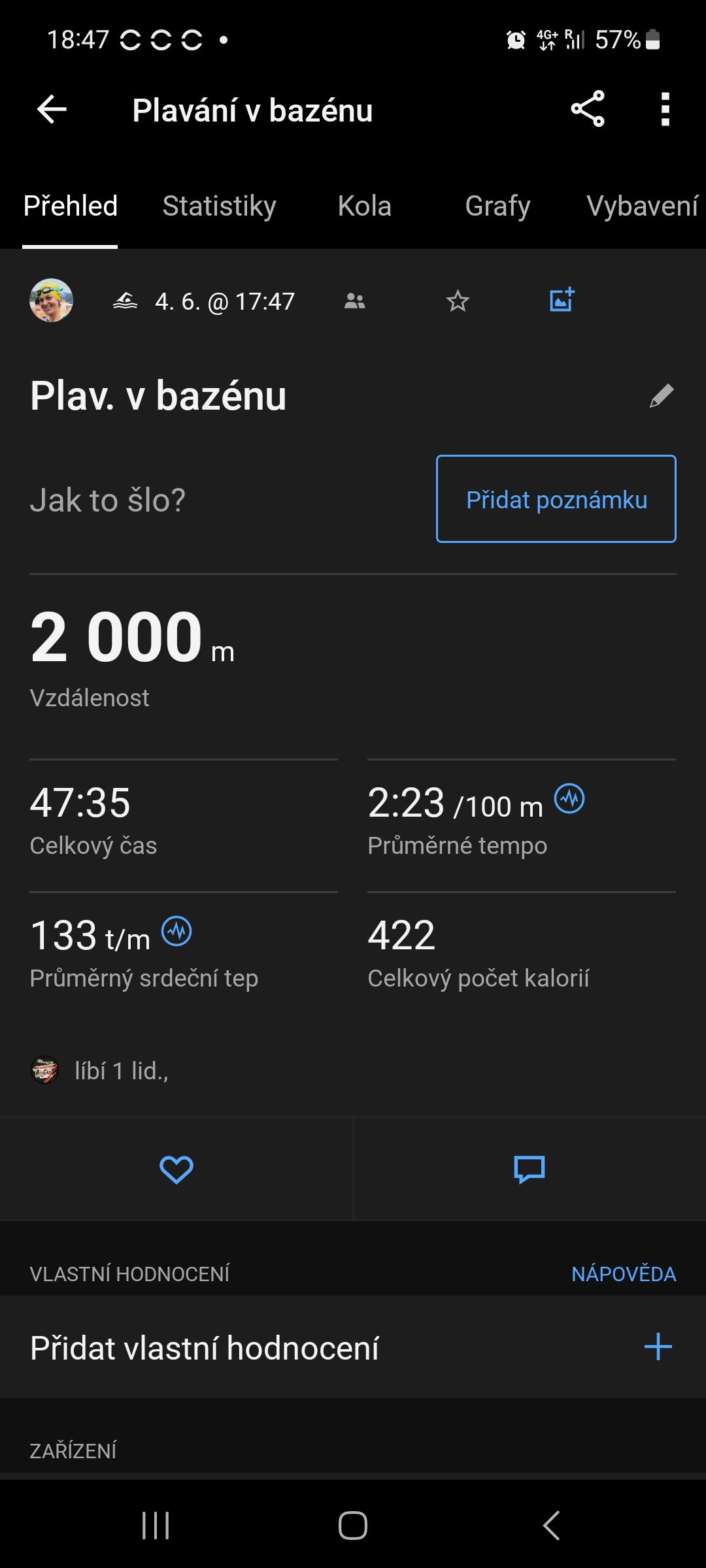Mark the activity as favorite with star

(x=458, y=301)
